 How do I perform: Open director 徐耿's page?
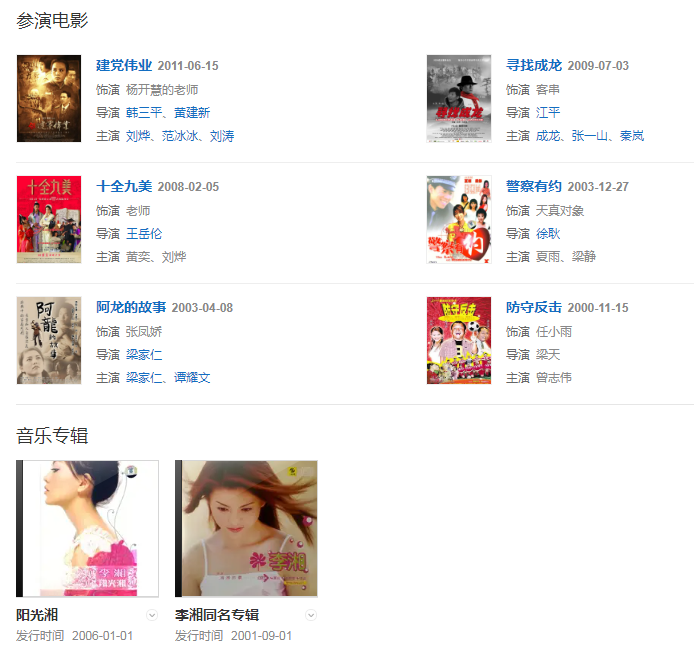click(548, 234)
